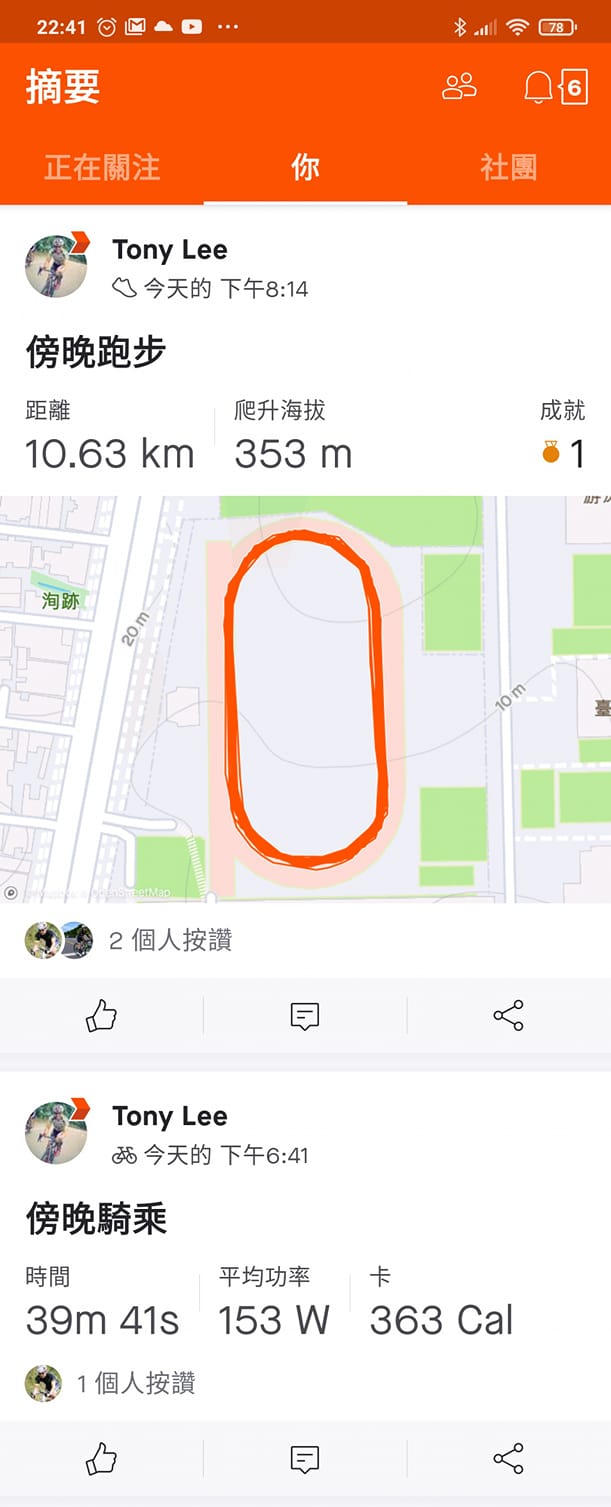The height and width of the screenshot is (1507, 611).
Task: Comment on the 傍晚跑步 activity
Action: [x=305, y=1017]
